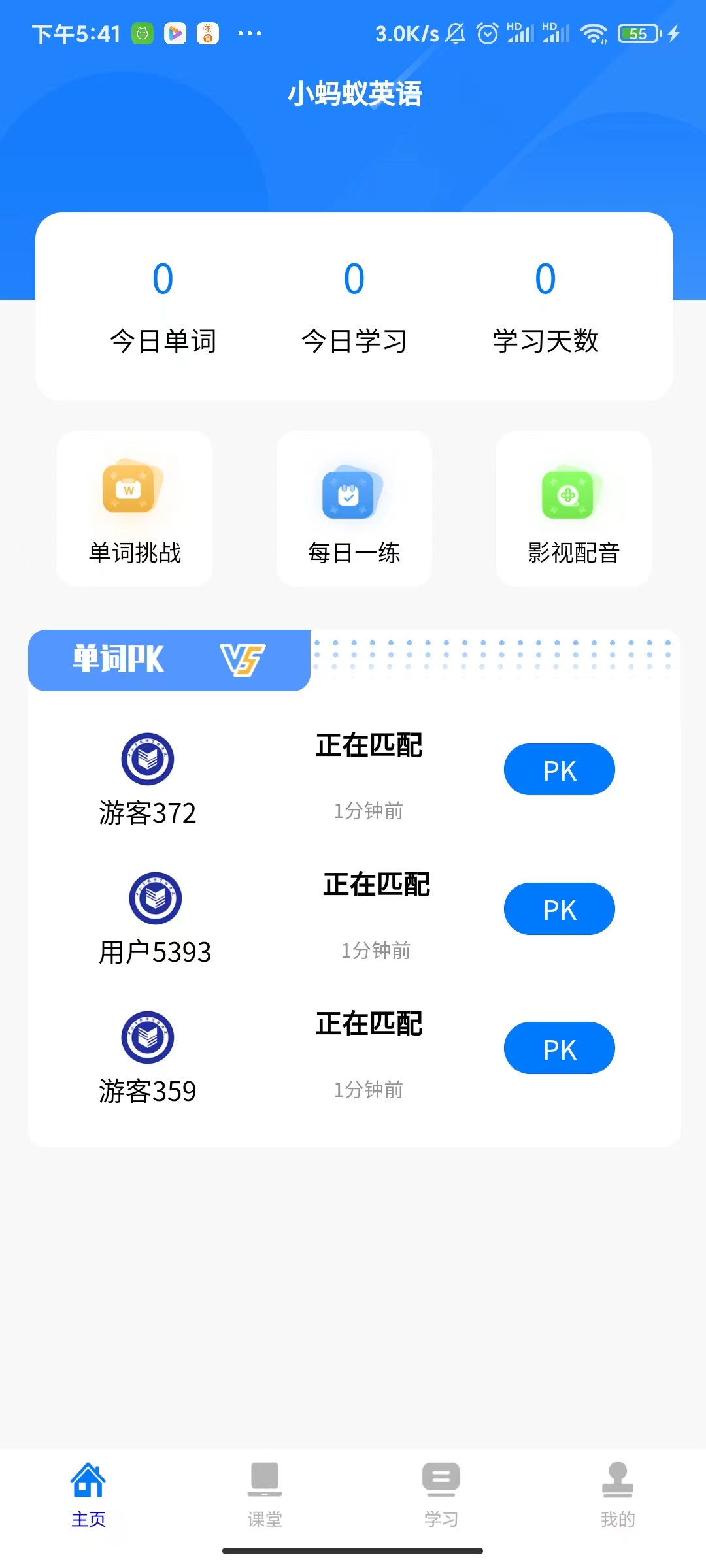The image size is (706, 1568).
Task: Start a PK match with 游客372
Action: [x=559, y=770]
